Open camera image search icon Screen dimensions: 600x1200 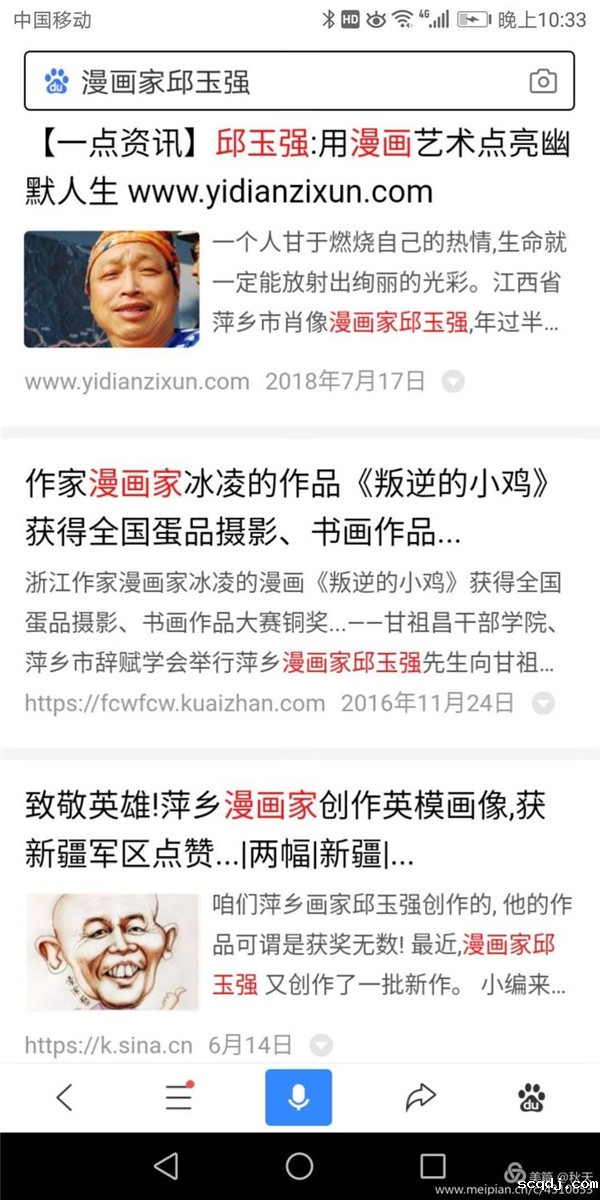(x=543, y=82)
